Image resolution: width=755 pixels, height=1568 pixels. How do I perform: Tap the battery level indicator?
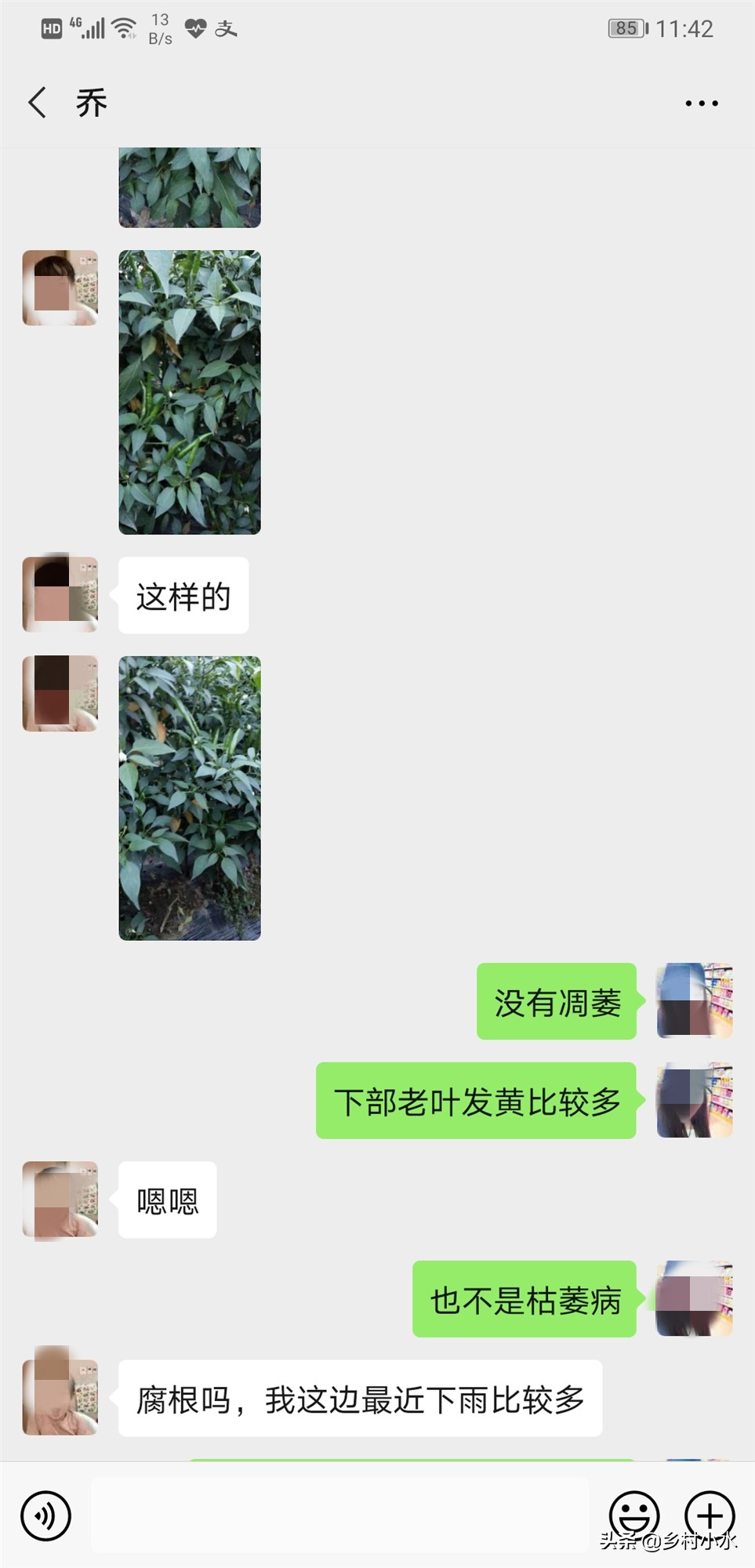(627, 28)
